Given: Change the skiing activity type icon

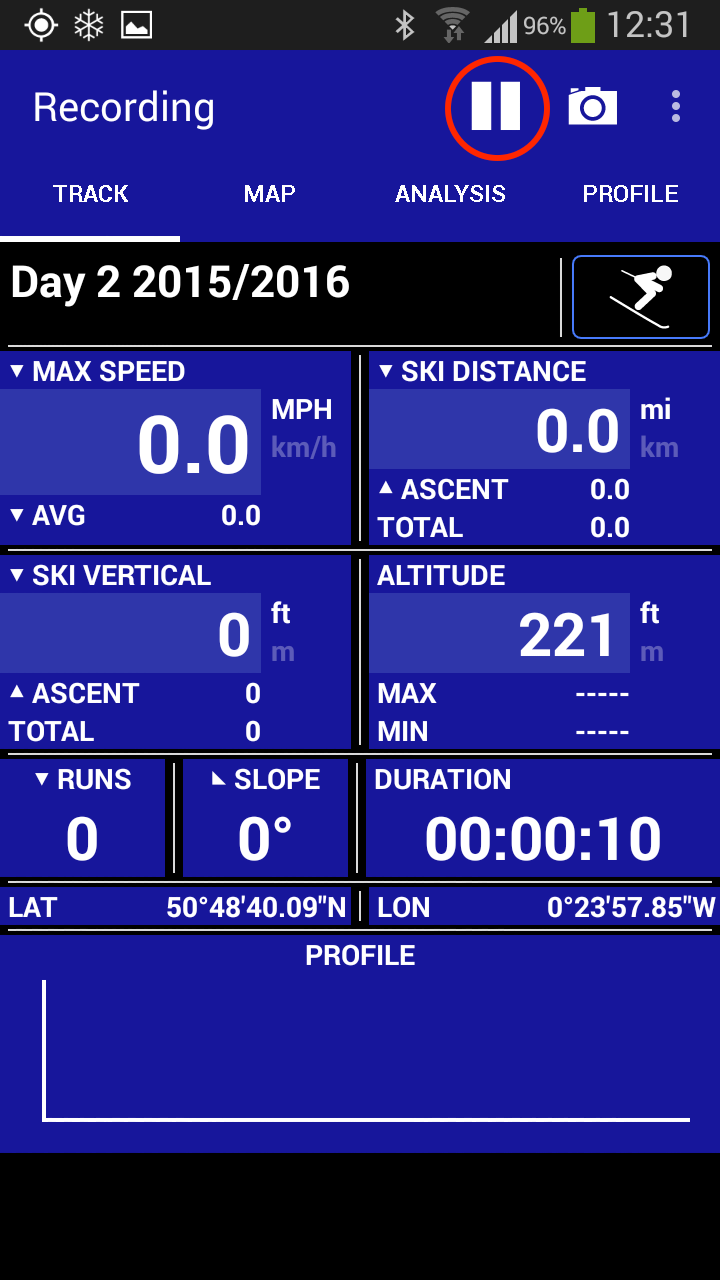Looking at the screenshot, I should coord(640,297).
